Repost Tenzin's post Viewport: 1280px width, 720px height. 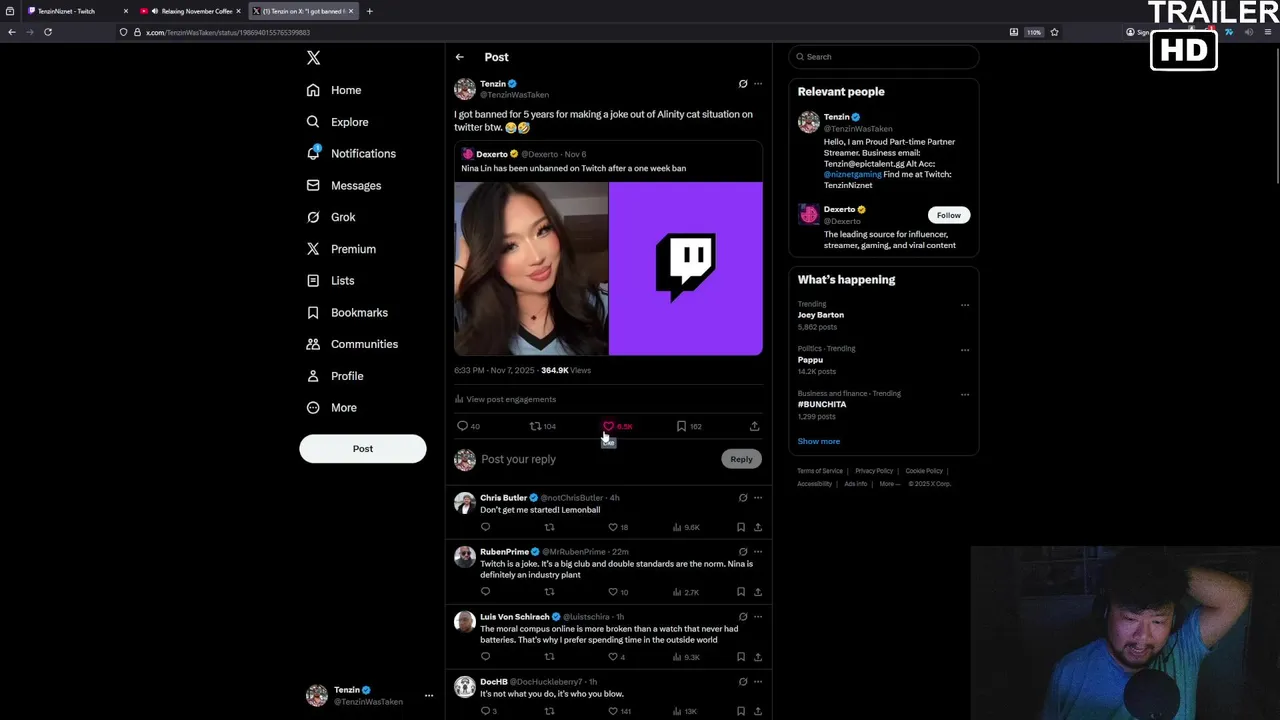click(535, 426)
